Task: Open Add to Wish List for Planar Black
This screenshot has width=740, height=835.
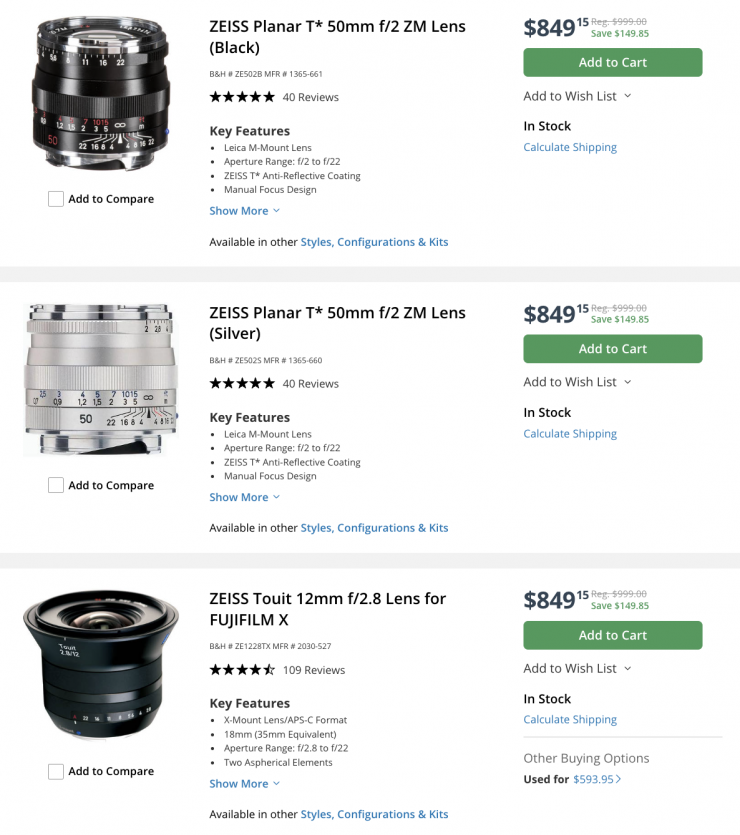Action: pos(577,96)
